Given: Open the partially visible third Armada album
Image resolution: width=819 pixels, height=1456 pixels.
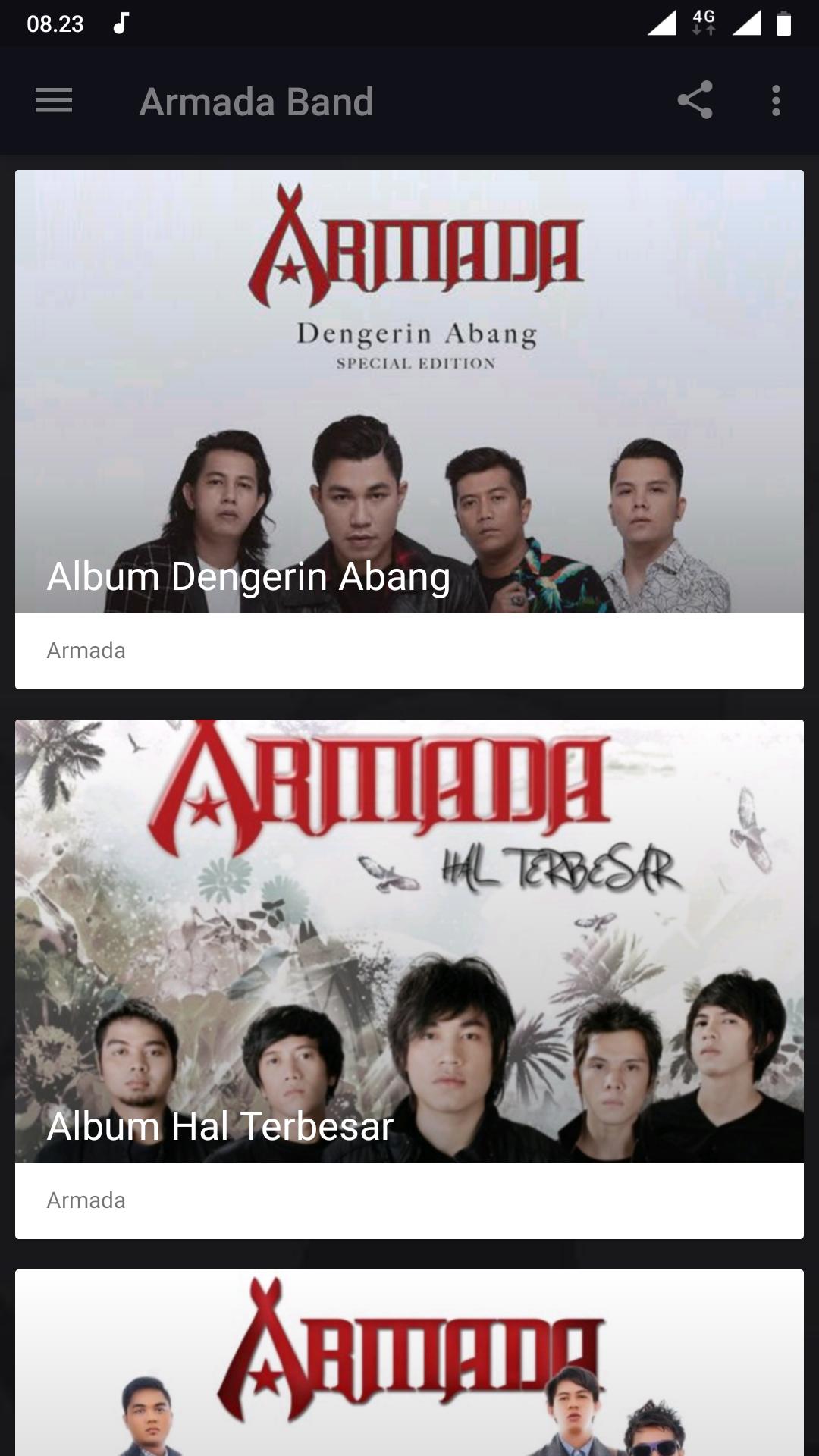Looking at the screenshot, I should [x=409, y=1363].
